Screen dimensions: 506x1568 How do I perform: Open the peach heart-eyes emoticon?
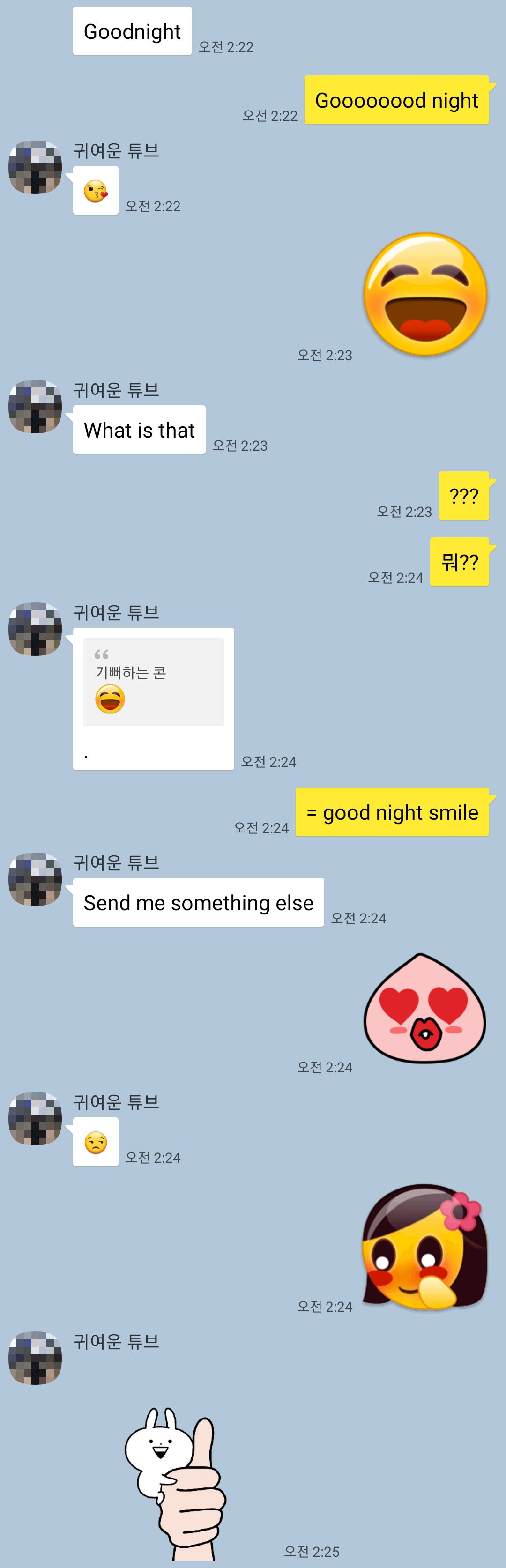pos(424,1008)
